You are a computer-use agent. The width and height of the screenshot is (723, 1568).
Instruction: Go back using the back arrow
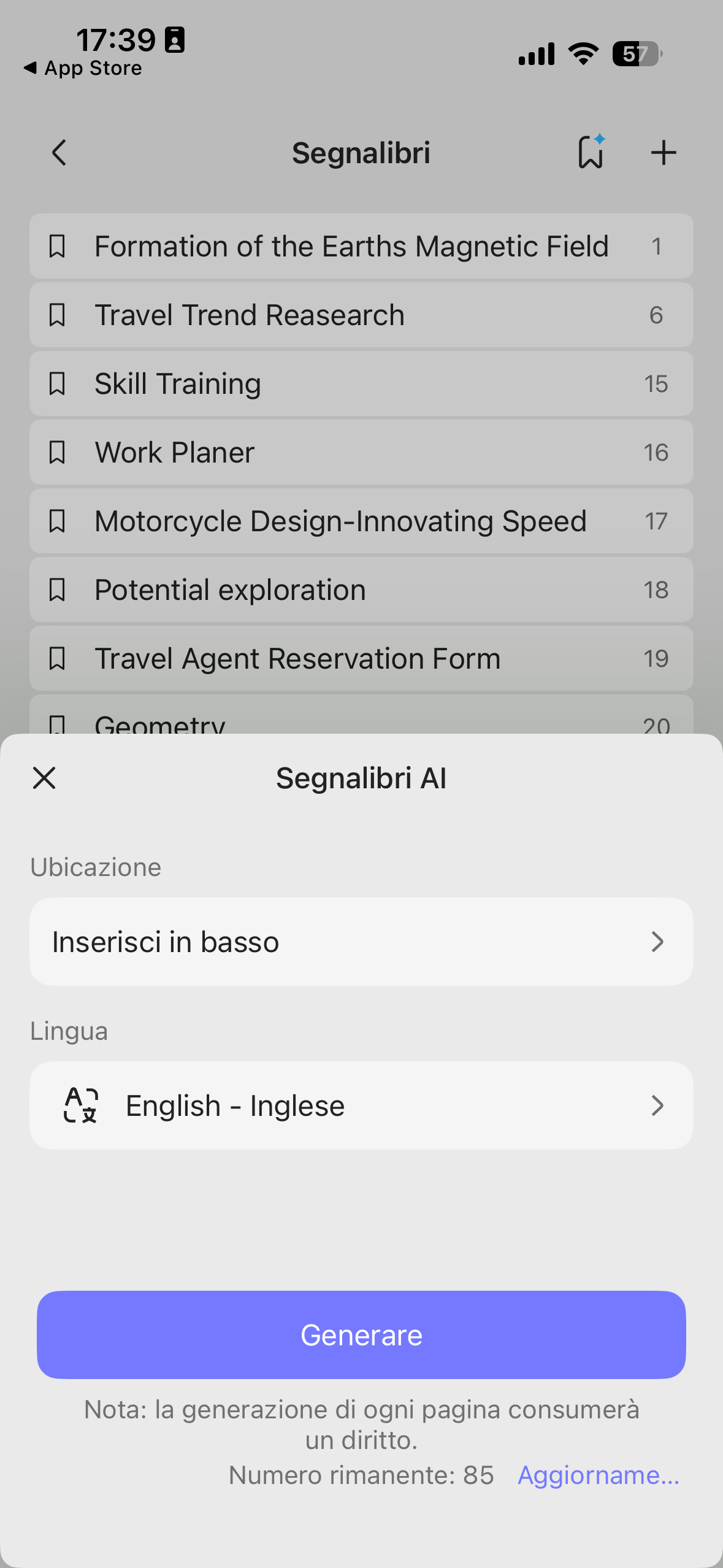click(x=59, y=152)
